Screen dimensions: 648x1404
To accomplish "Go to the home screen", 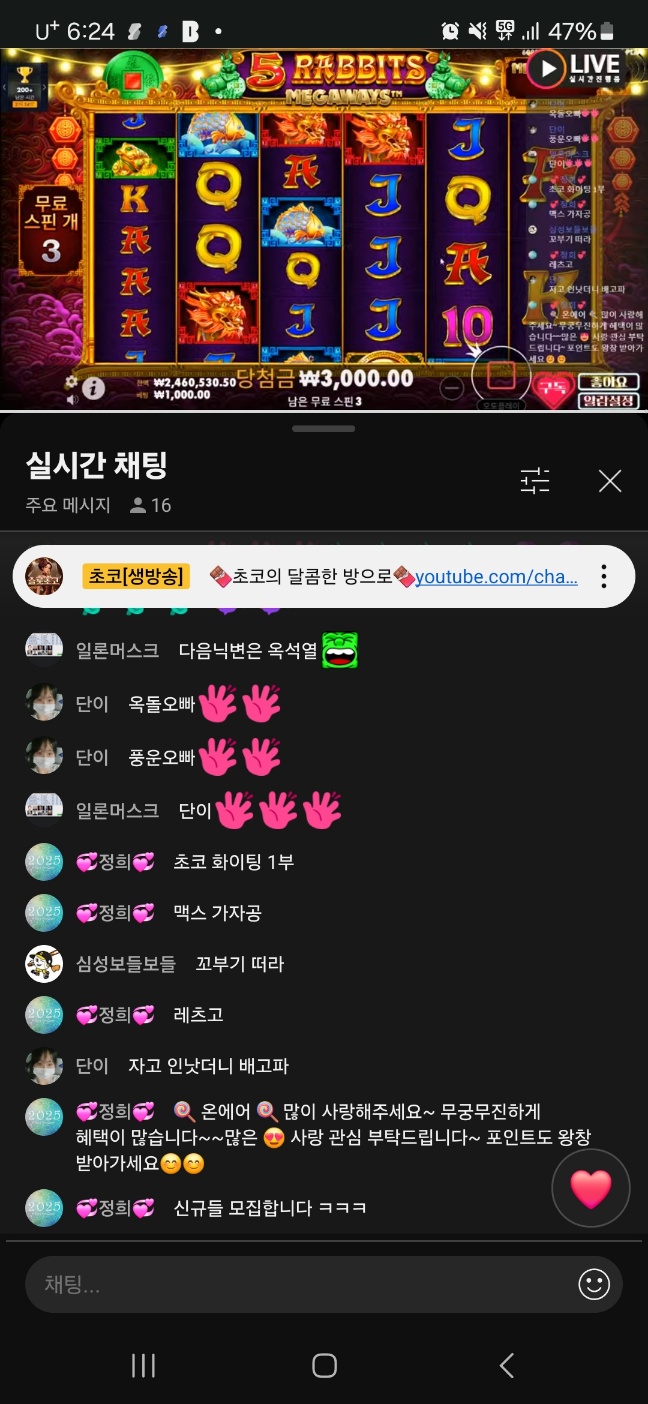I will coord(324,1366).
